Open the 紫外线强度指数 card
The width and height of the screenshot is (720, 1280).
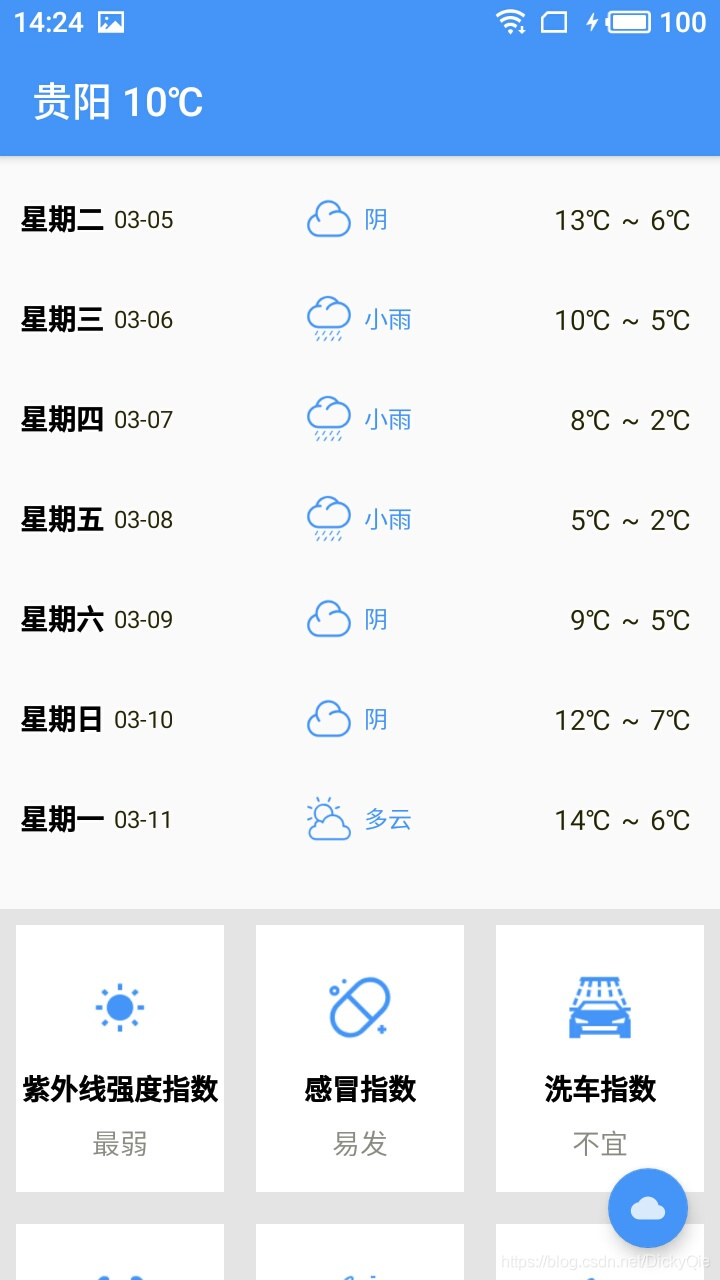[120, 1058]
